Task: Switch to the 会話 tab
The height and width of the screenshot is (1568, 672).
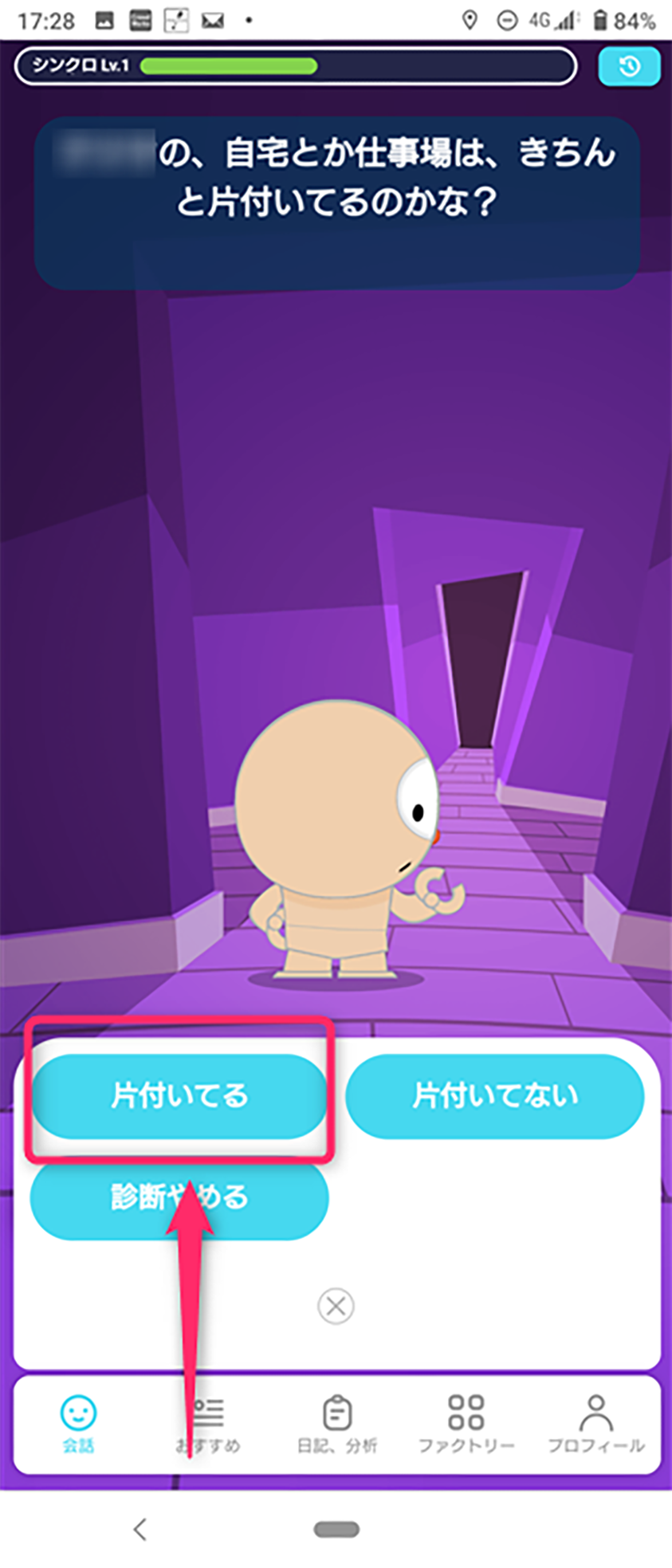Action: [78, 1423]
